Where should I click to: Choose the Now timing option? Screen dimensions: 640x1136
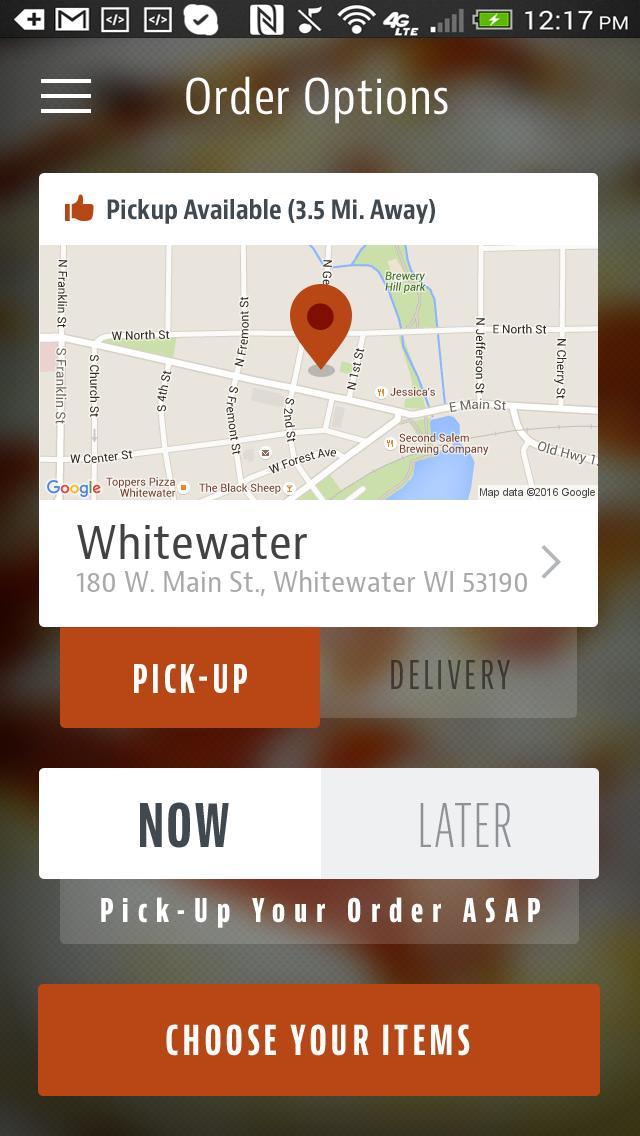(181, 824)
